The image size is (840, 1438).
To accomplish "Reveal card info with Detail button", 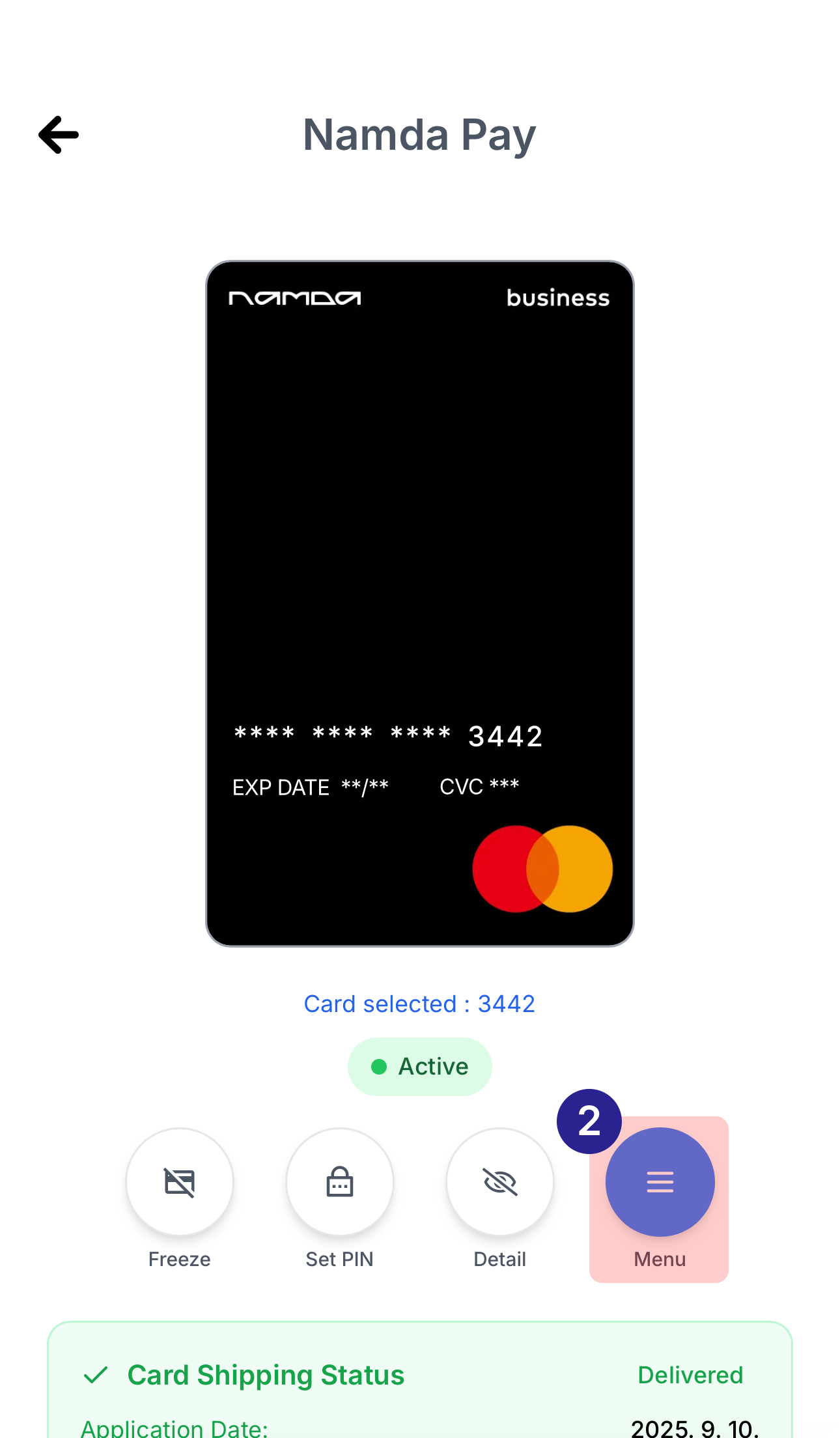I will [x=500, y=1181].
